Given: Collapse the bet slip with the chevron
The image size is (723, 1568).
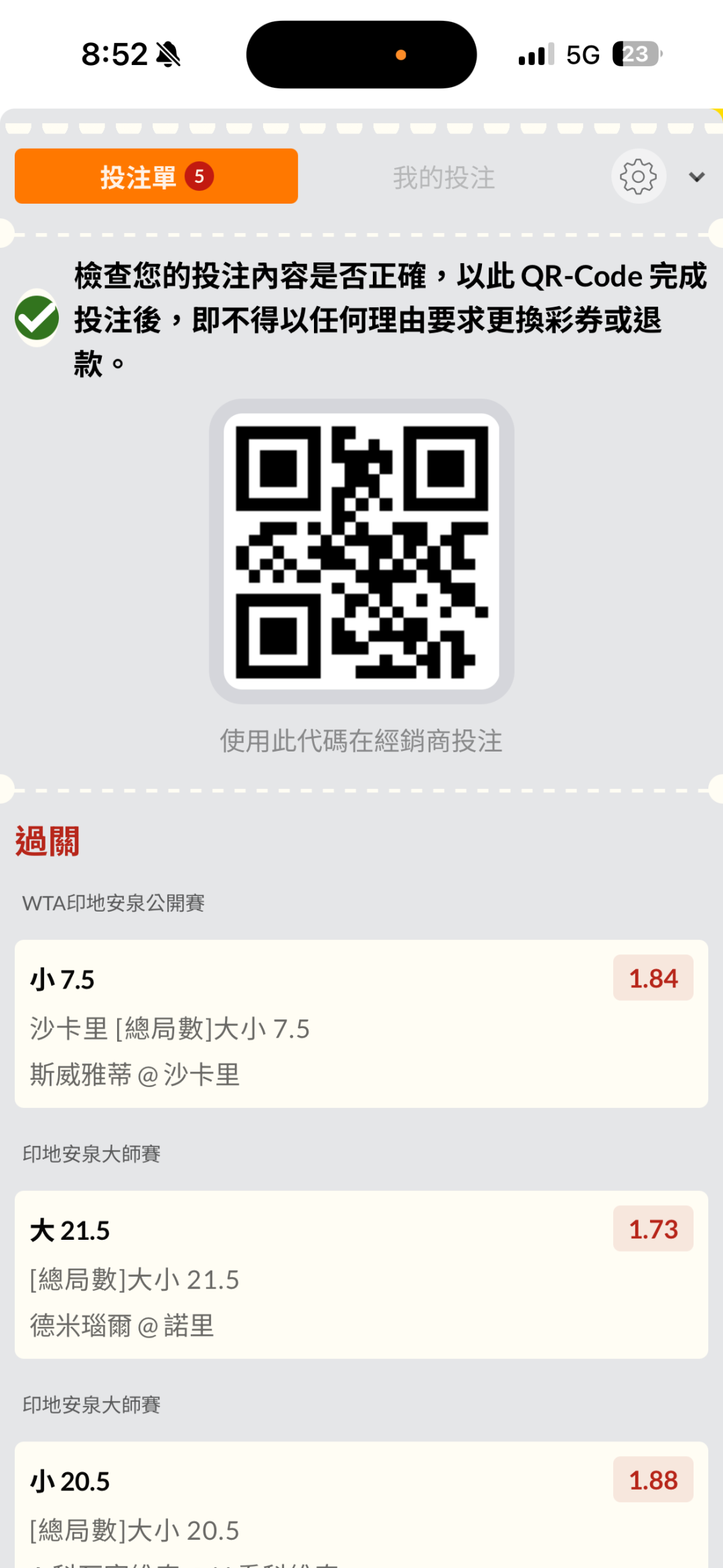Looking at the screenshot, I should coord(697,177).
